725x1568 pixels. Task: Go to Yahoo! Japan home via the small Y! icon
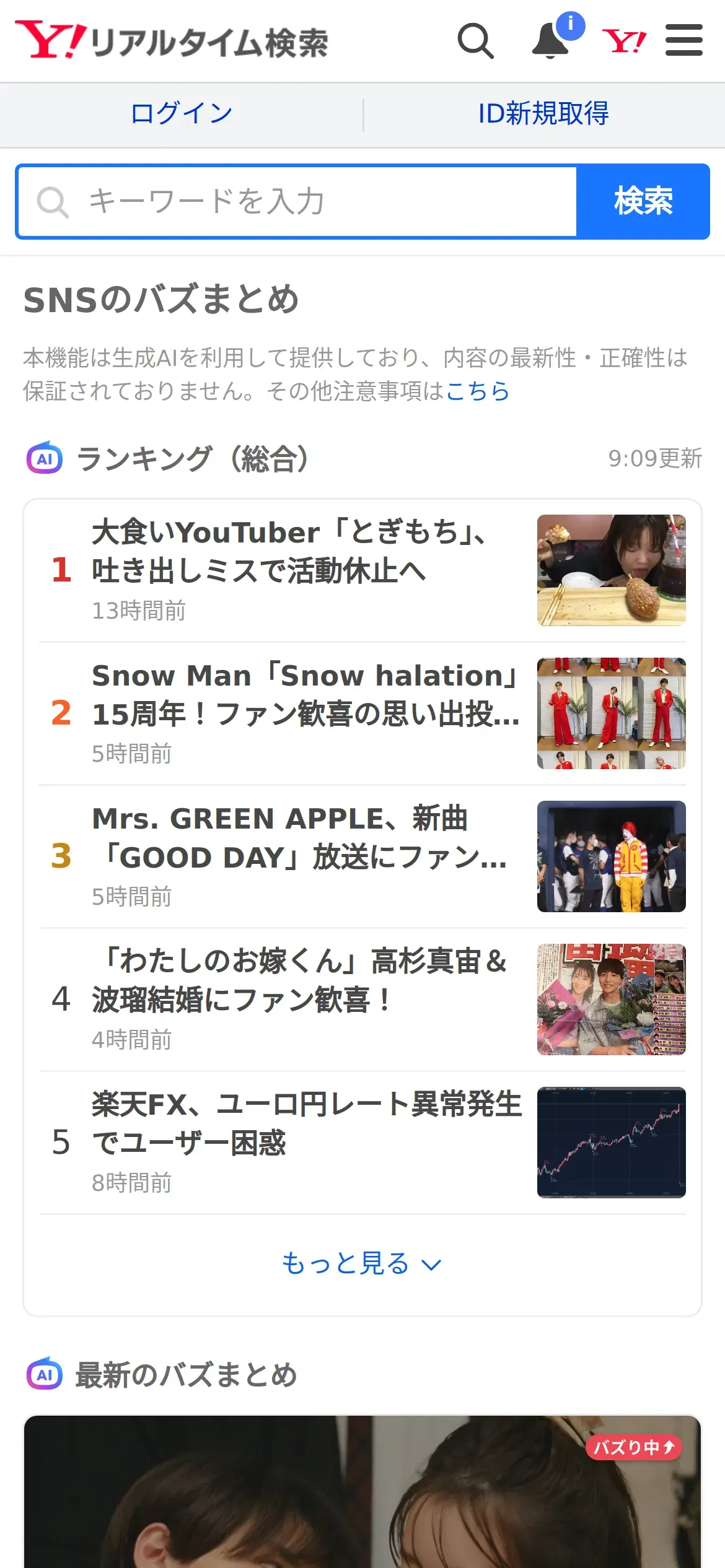pyautogui.click(x=624, y=41)
